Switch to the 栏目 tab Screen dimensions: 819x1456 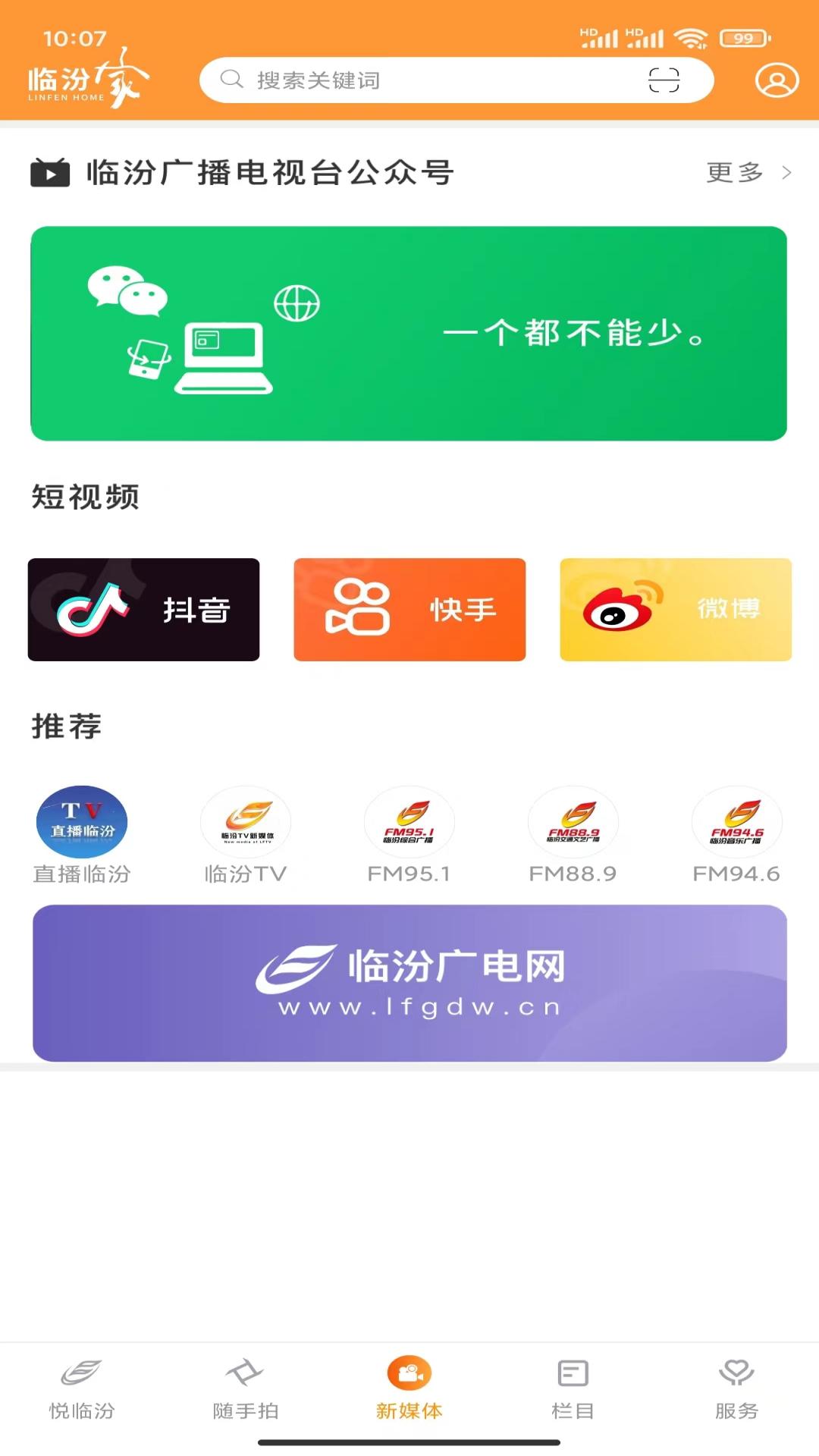click(x=573, y=1389)
